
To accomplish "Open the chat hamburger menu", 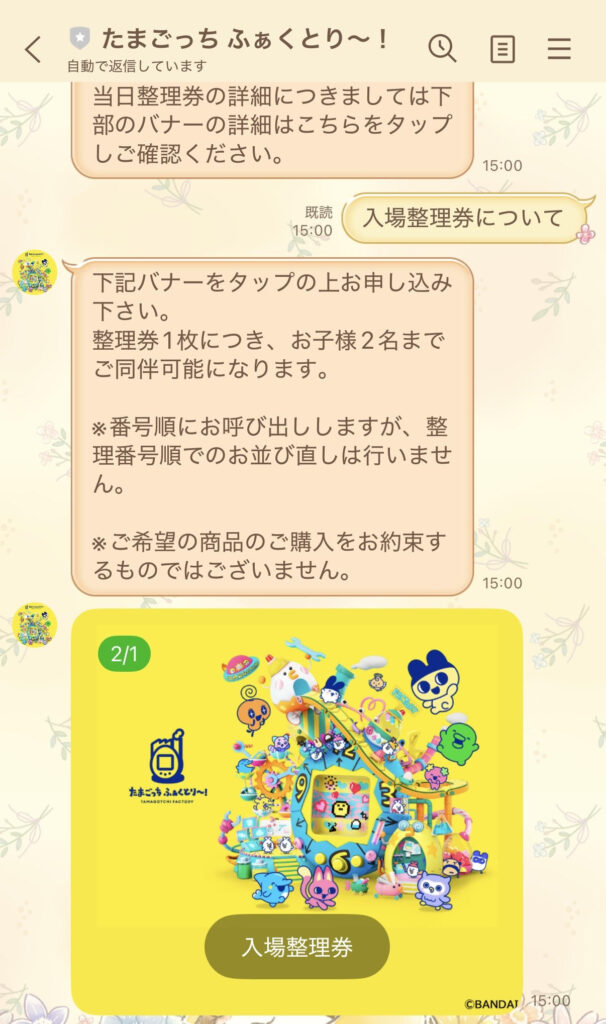I will point(560,48).
